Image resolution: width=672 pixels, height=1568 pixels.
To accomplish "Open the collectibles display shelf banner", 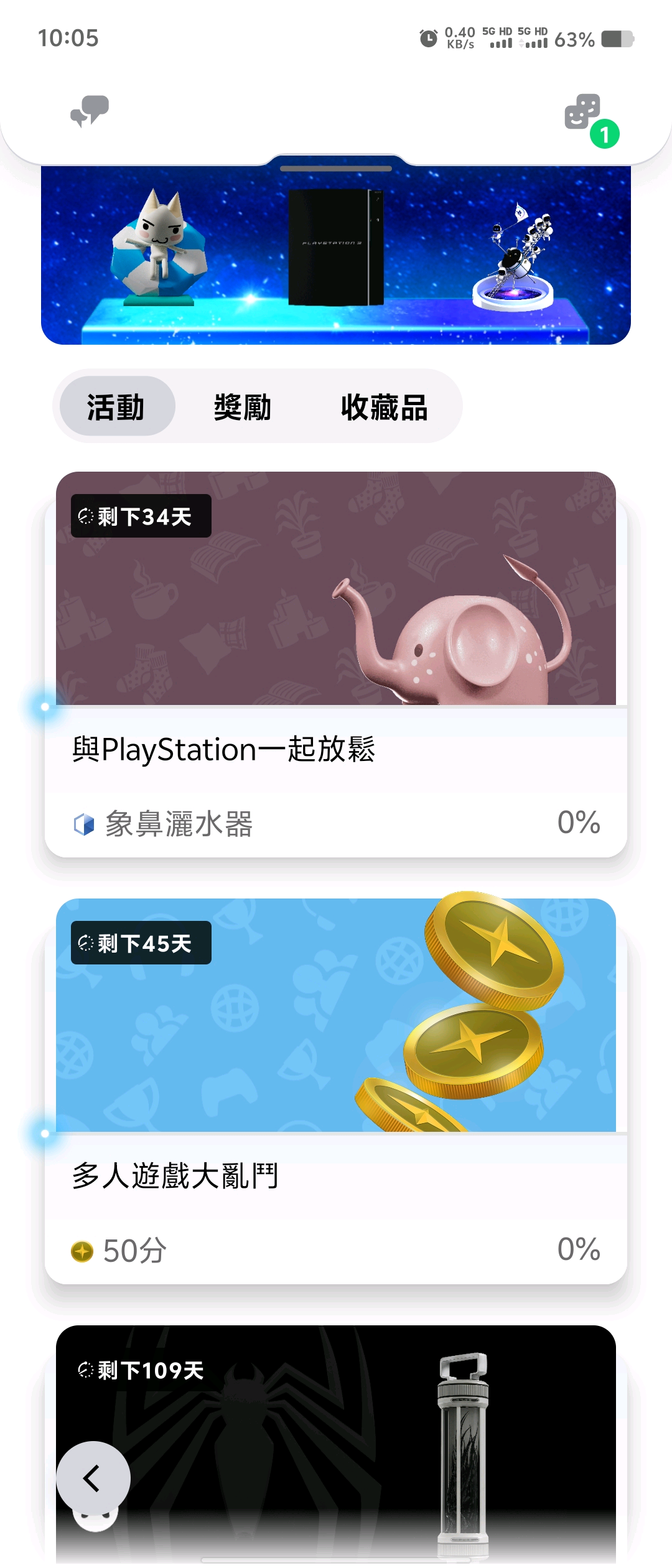I will 336,255.
